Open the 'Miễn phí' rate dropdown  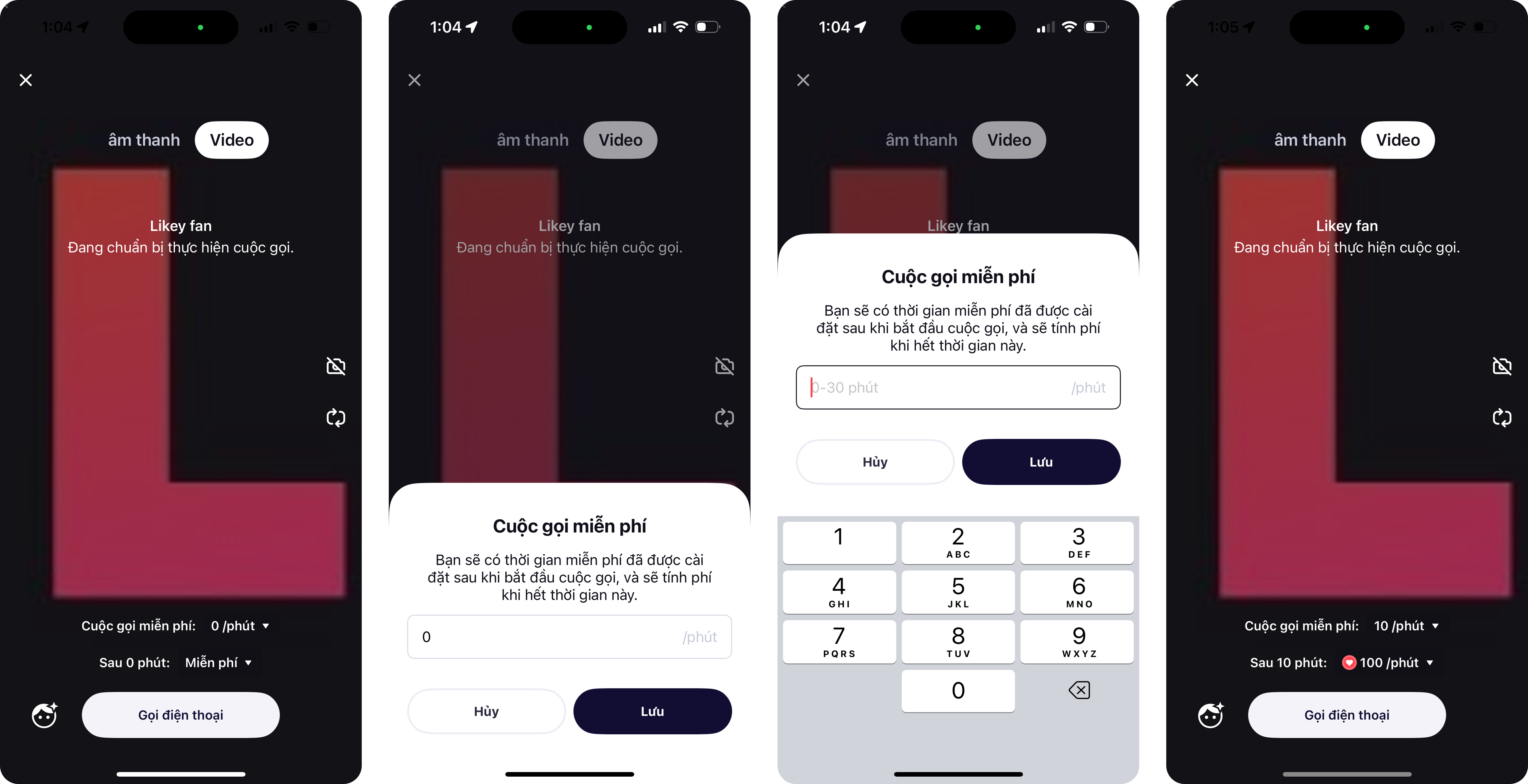(218, 663)
